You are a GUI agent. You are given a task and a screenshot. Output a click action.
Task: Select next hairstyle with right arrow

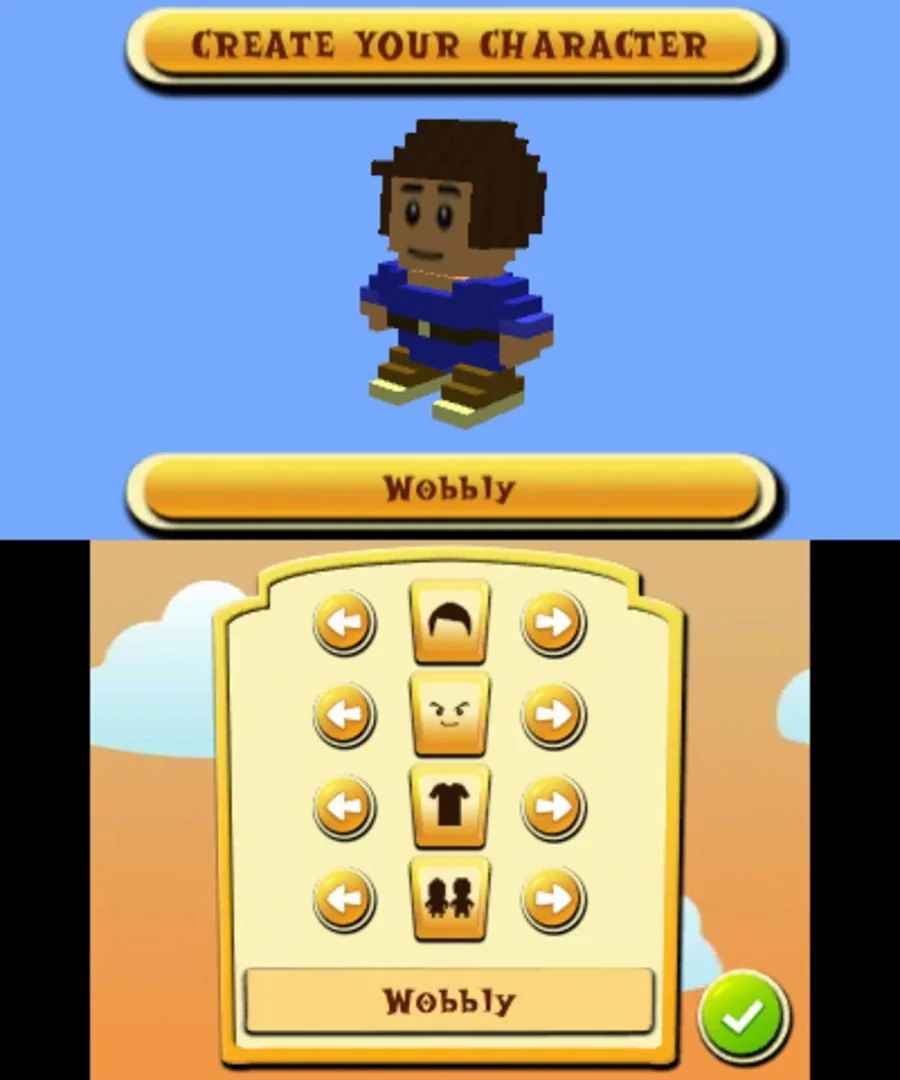pyautogui.click(x=553, y=623)
